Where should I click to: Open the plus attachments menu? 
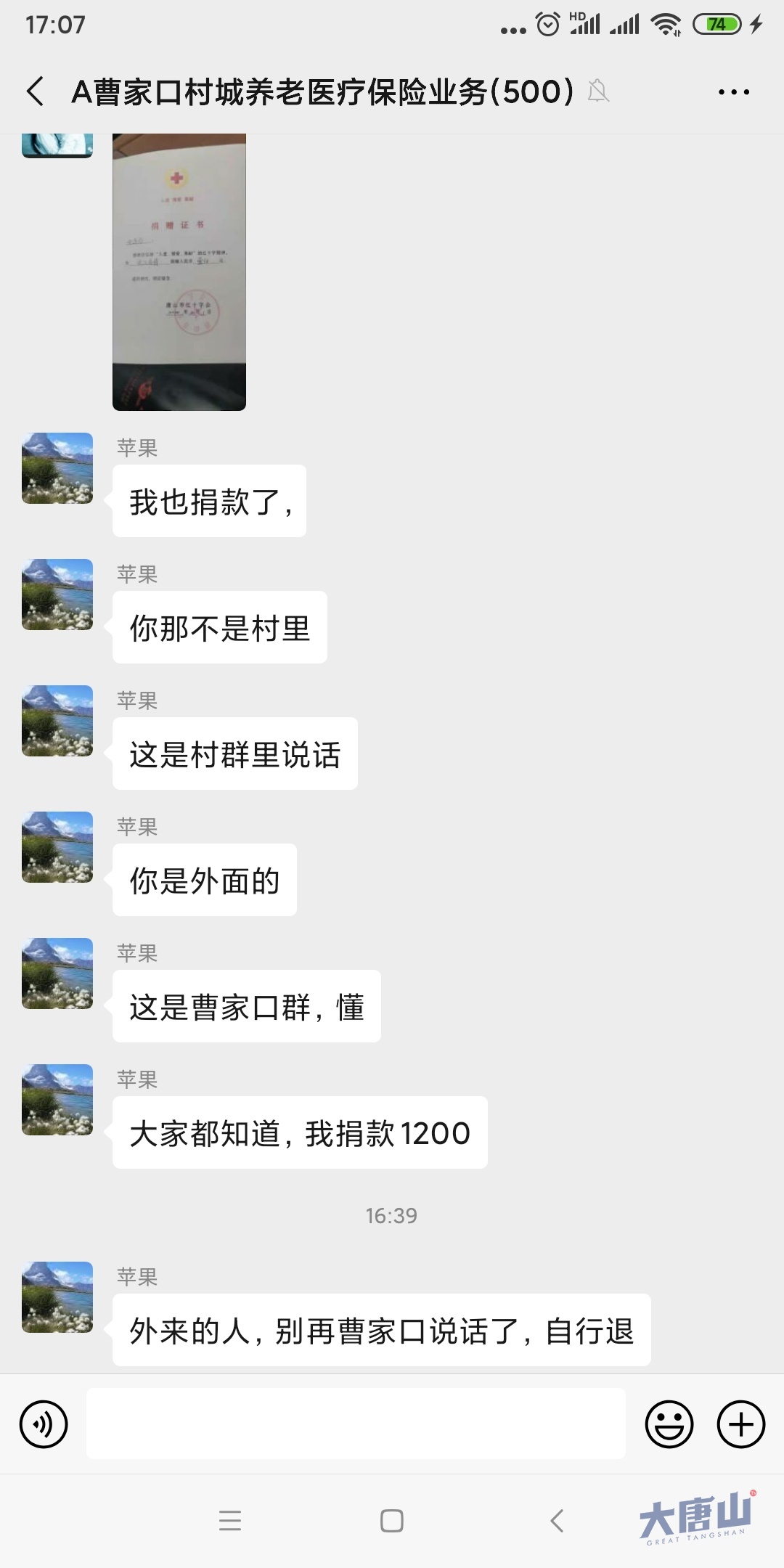click(740, 1424)
